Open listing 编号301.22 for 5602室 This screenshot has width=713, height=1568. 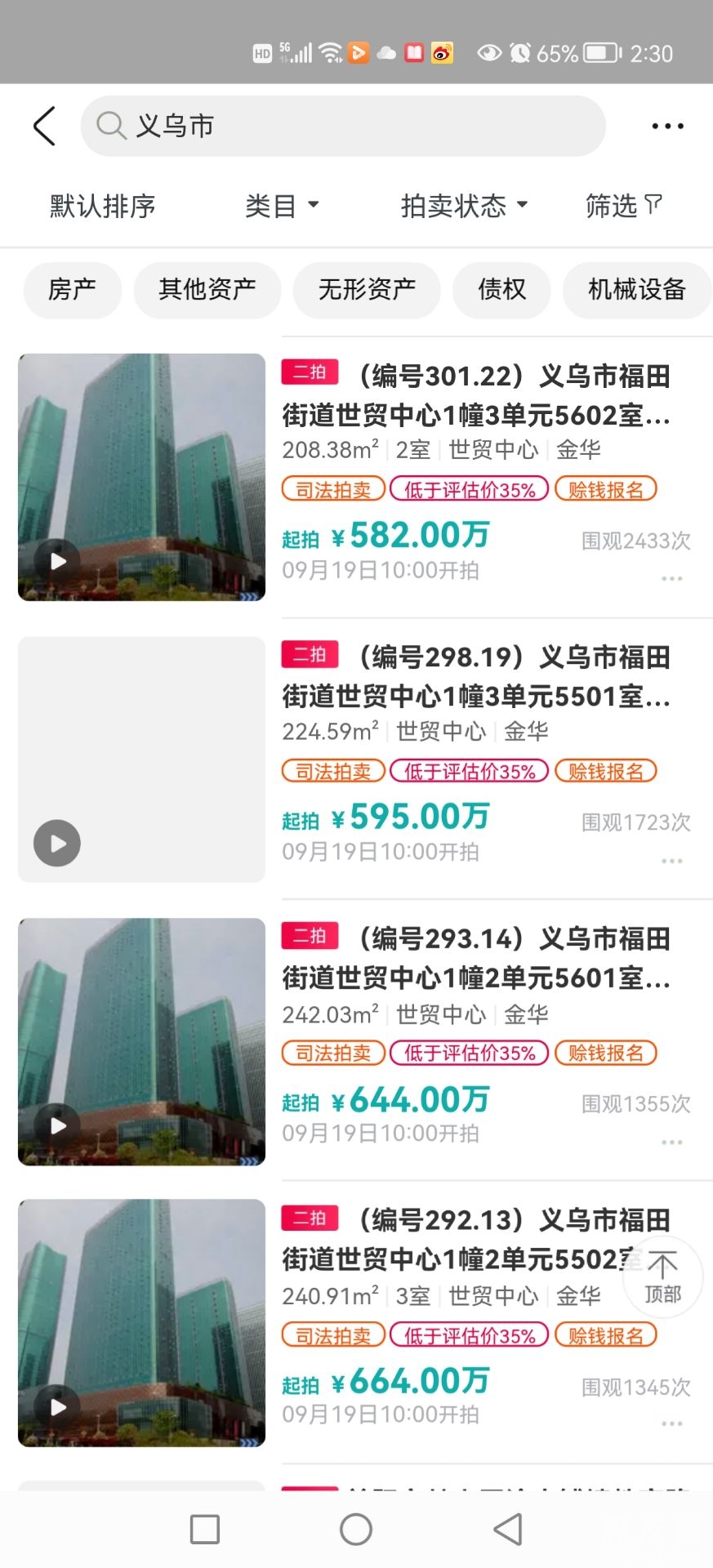point(476,396)
